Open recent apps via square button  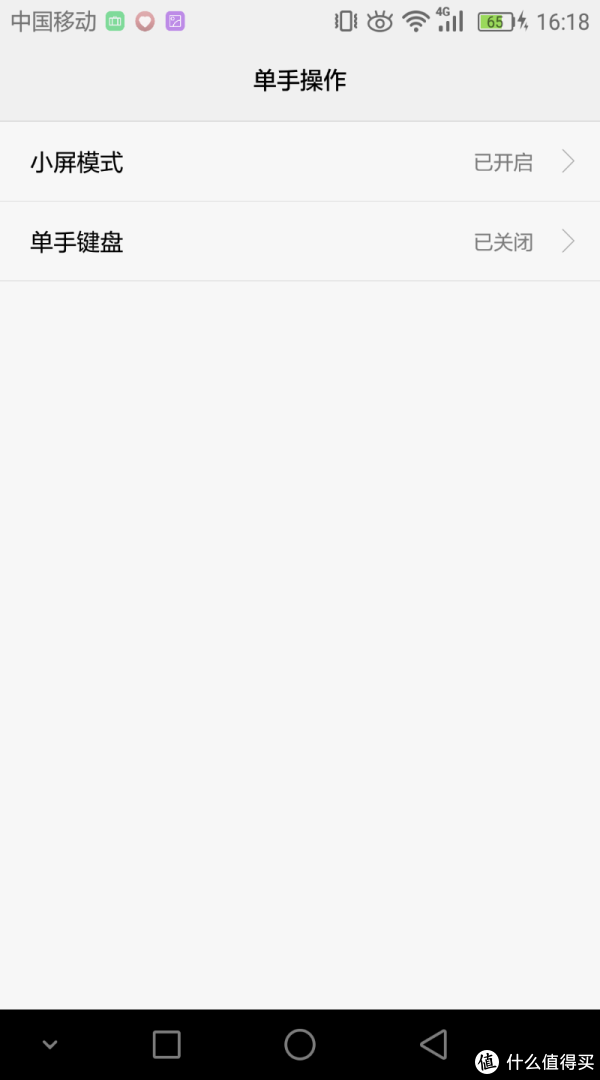tap(166, 1044)
